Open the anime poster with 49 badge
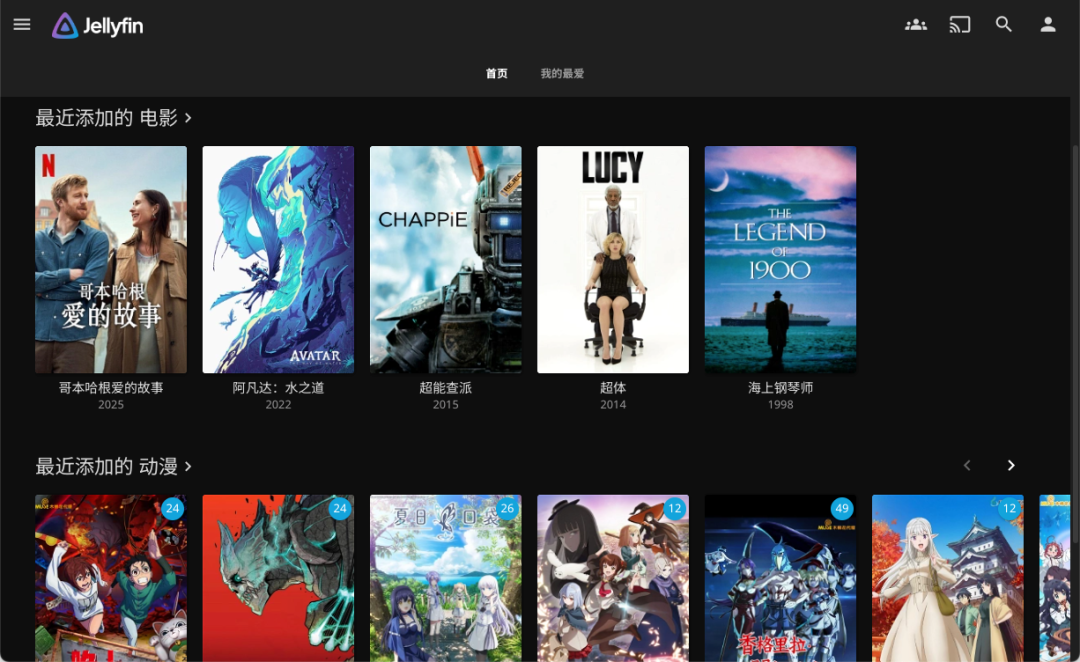Viewport: 1080px width, 662px height. point(780,580)
